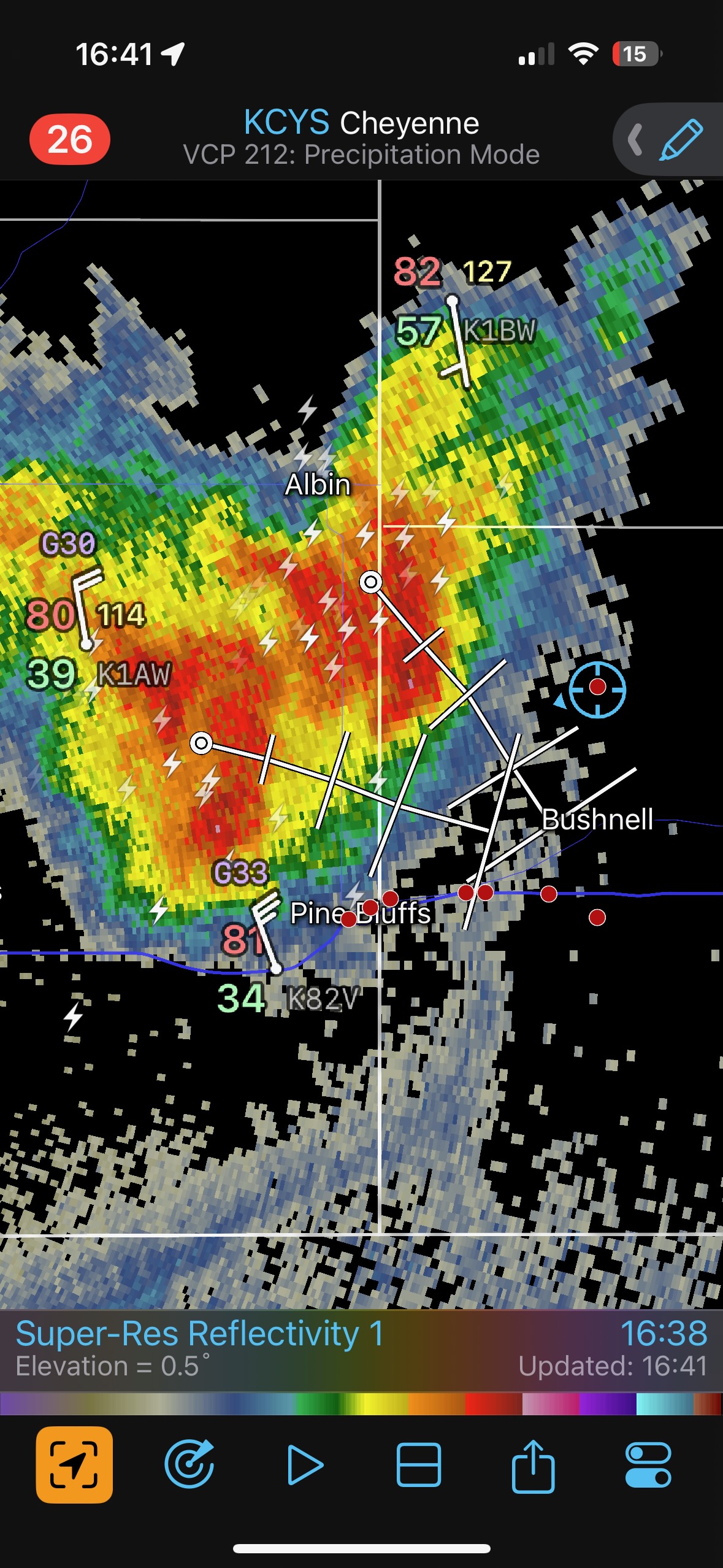Open the pencil drawing tool
The width and height of the screenshot is (723, 1568).
681,140
